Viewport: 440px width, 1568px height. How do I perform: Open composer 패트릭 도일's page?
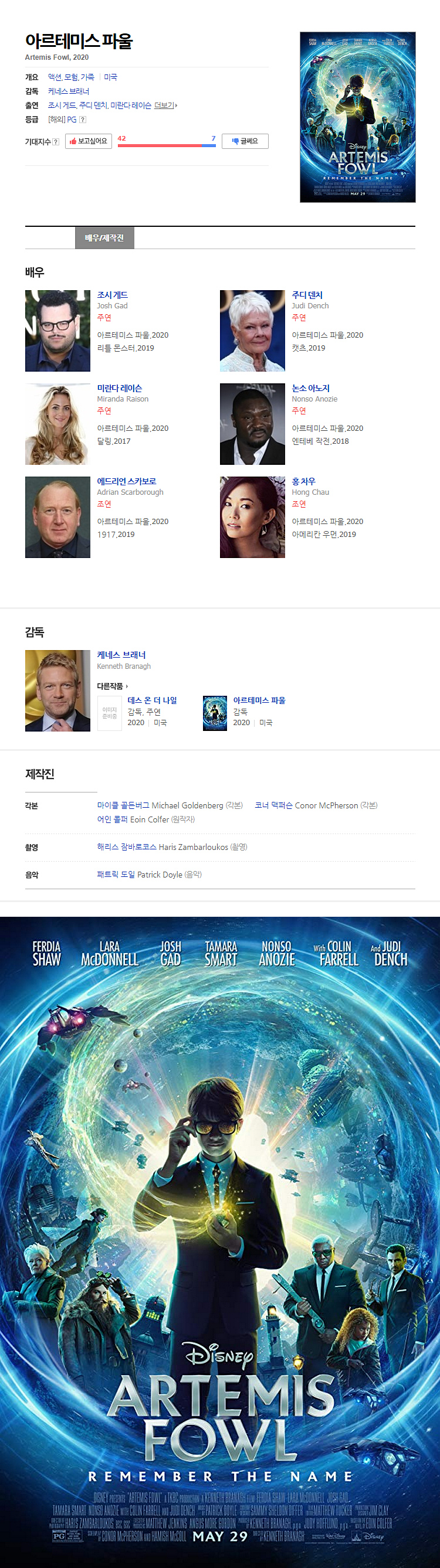point(116,874)
